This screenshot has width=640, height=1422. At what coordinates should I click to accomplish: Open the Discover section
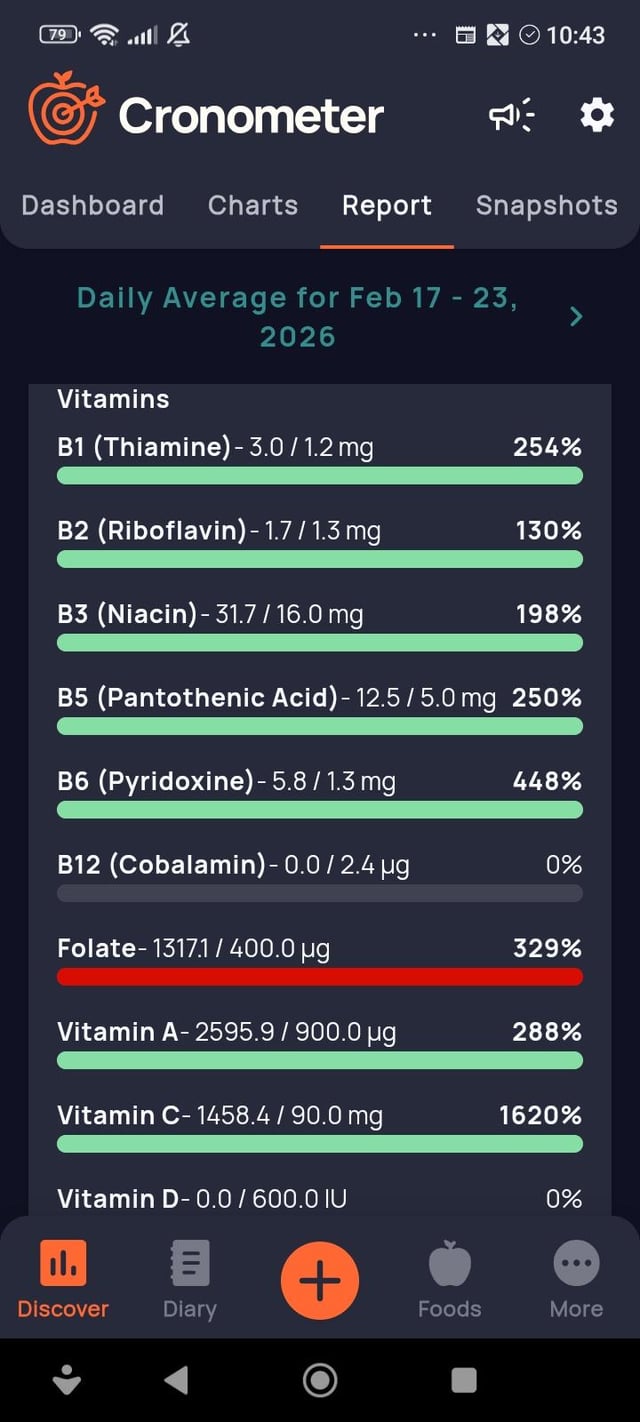pyautogui.click(x=63, y=1278)
